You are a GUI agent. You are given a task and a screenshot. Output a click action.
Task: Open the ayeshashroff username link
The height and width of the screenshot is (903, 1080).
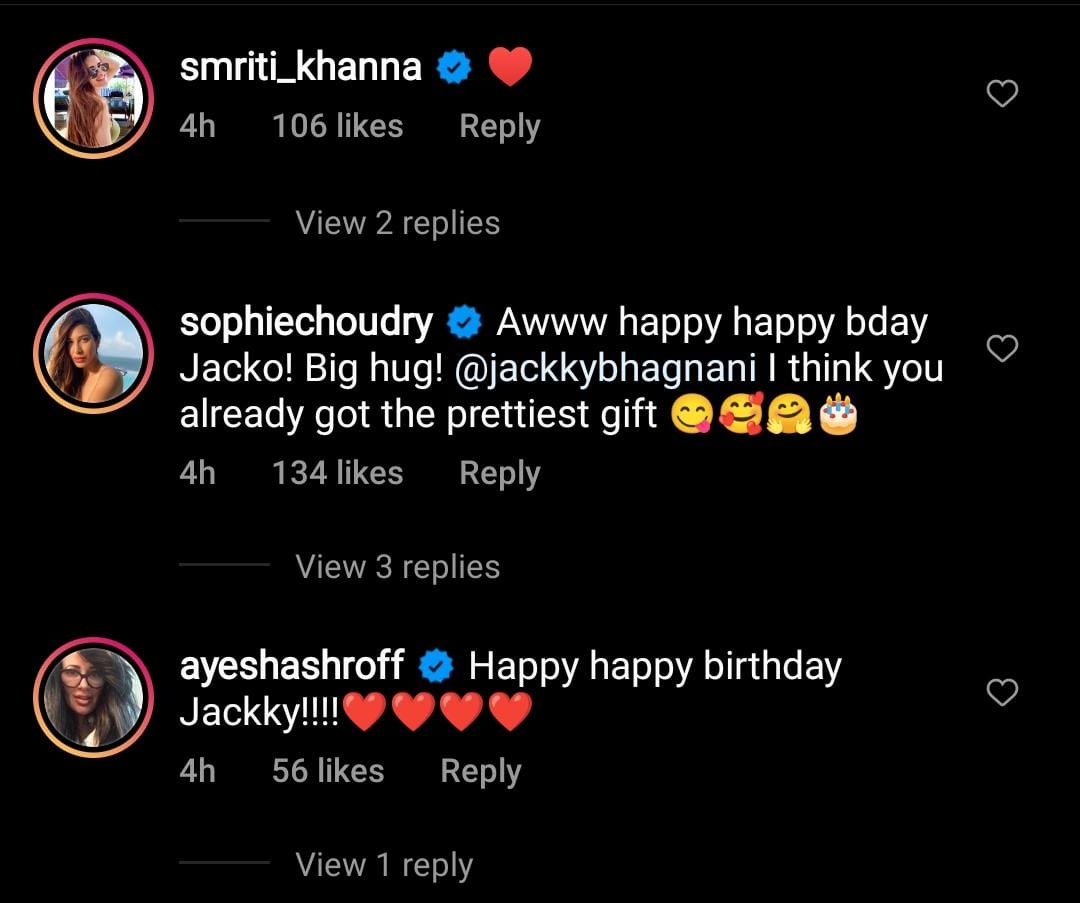point(292,666)
